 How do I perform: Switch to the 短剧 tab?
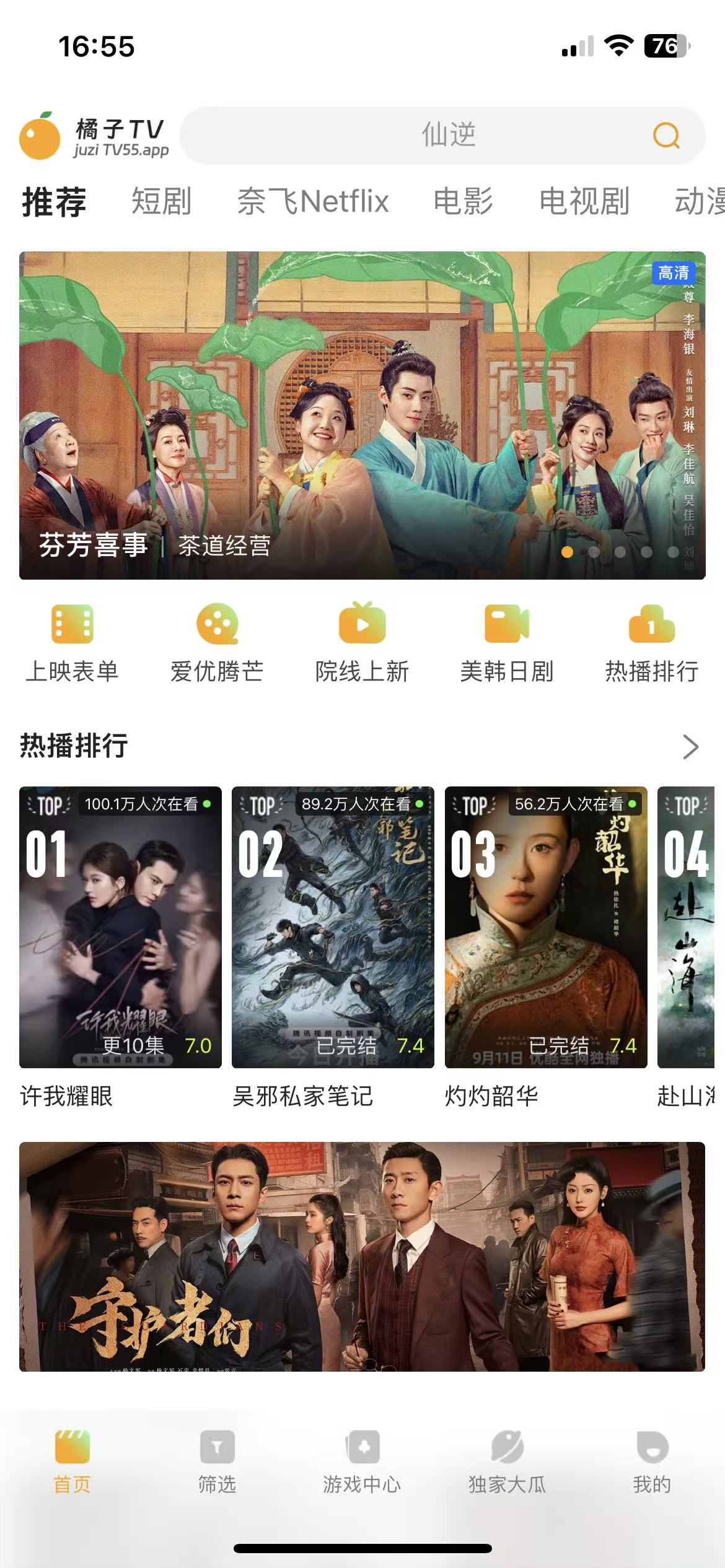161,202
